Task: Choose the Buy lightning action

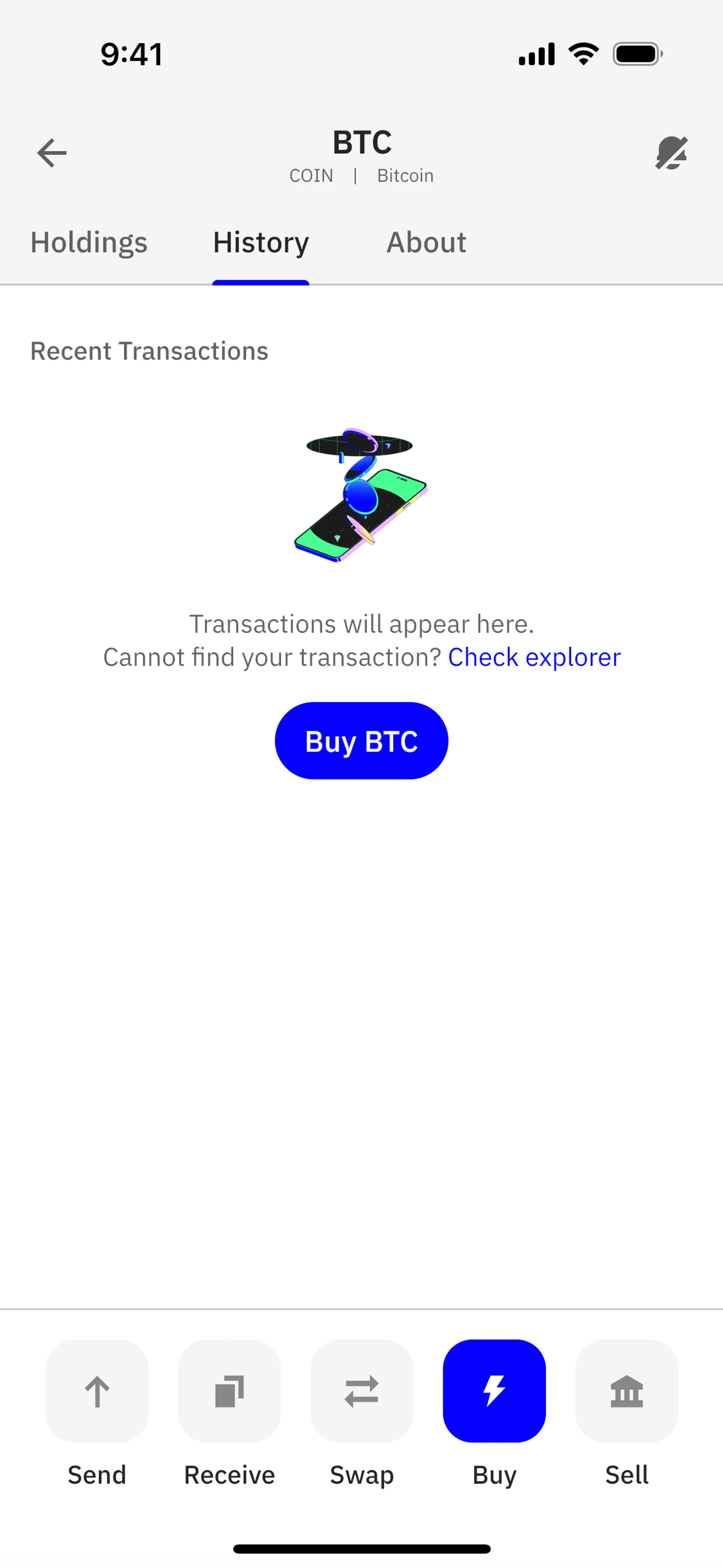Action: point(494,1391)
